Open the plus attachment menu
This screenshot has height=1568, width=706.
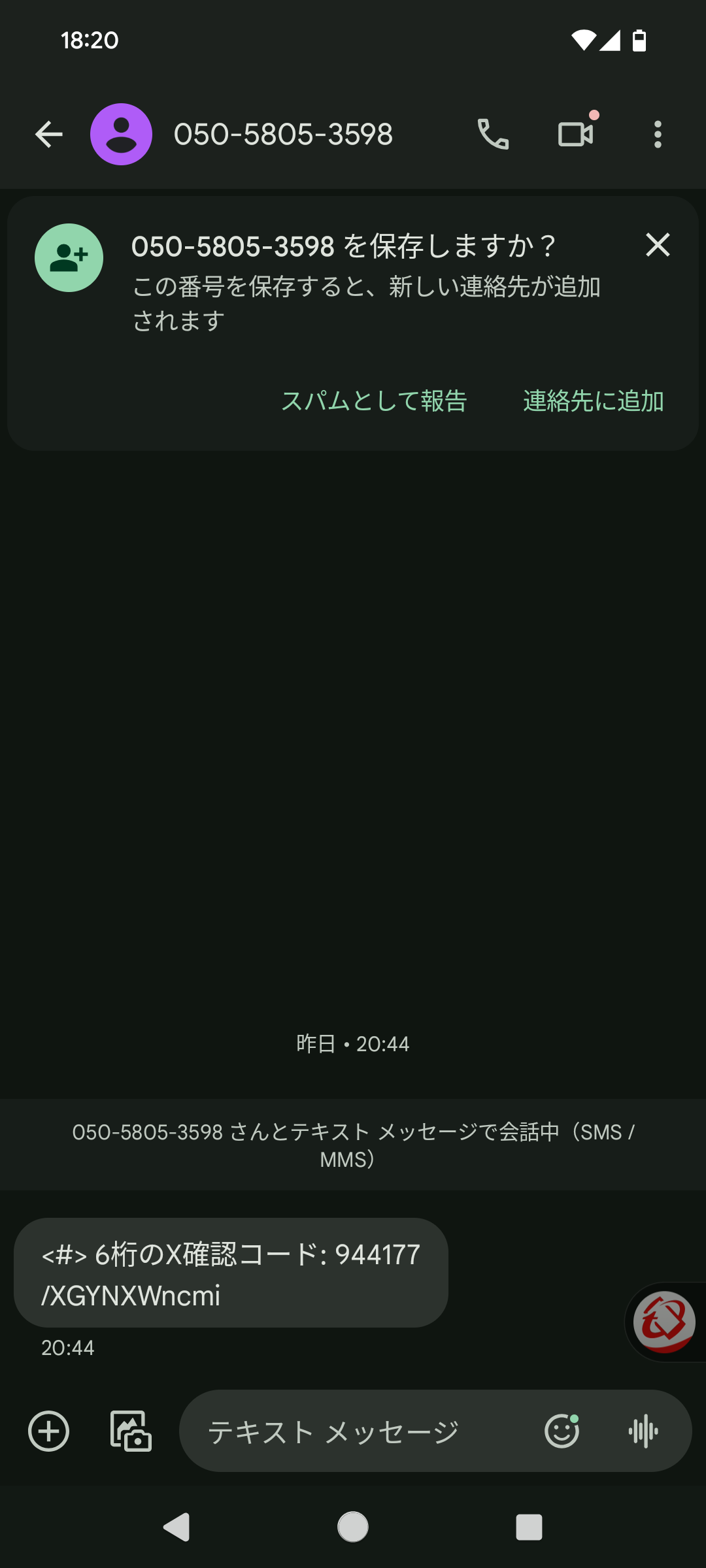point(49,1431)
